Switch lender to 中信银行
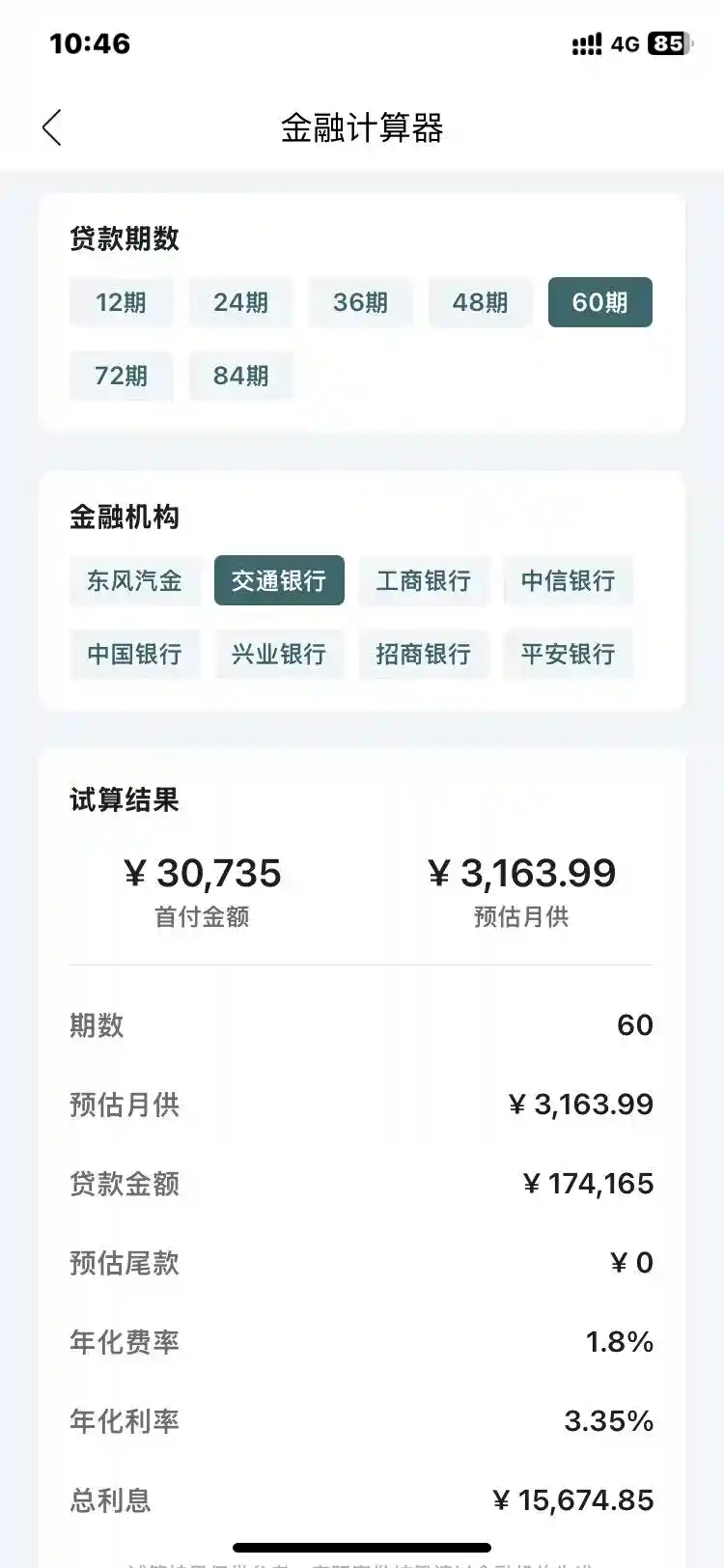Image resolution: width=724 pixels, height=1568 pixels. point(568,580)
